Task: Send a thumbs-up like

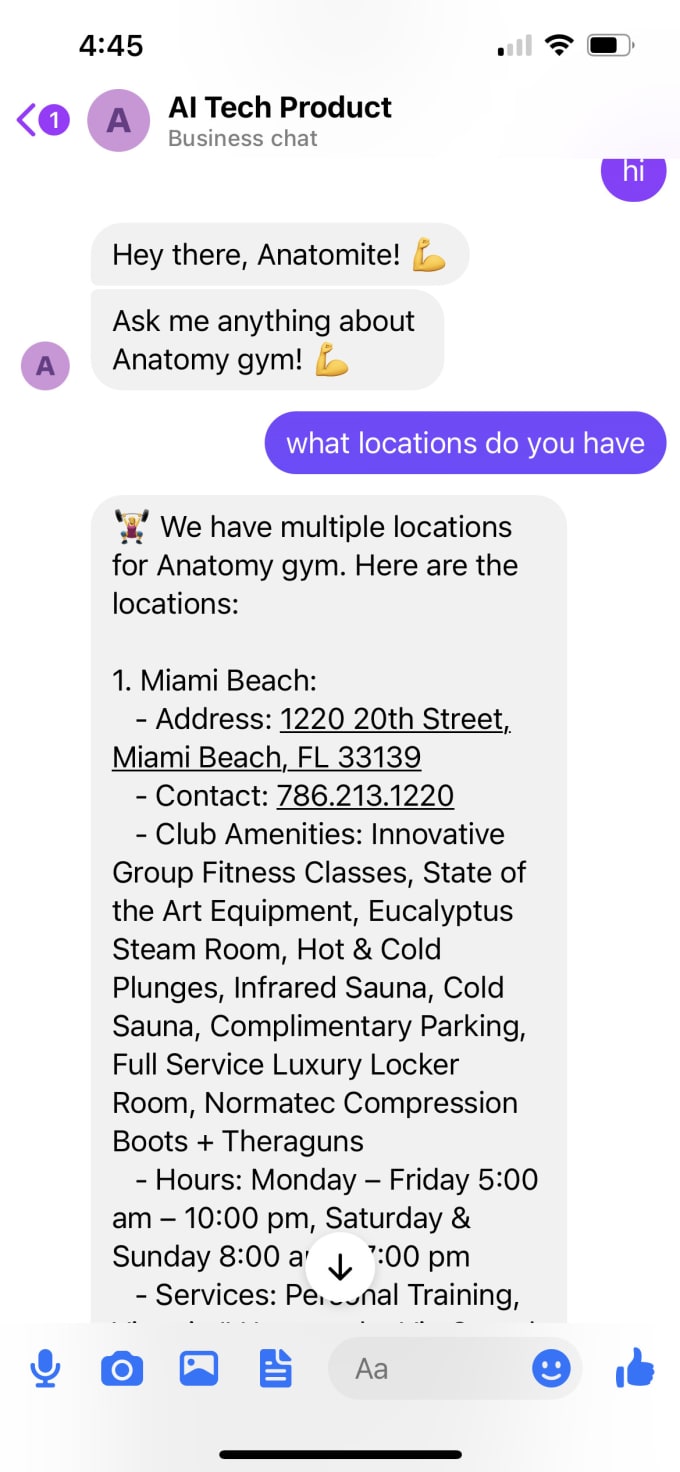Action: pos(635,1368)
